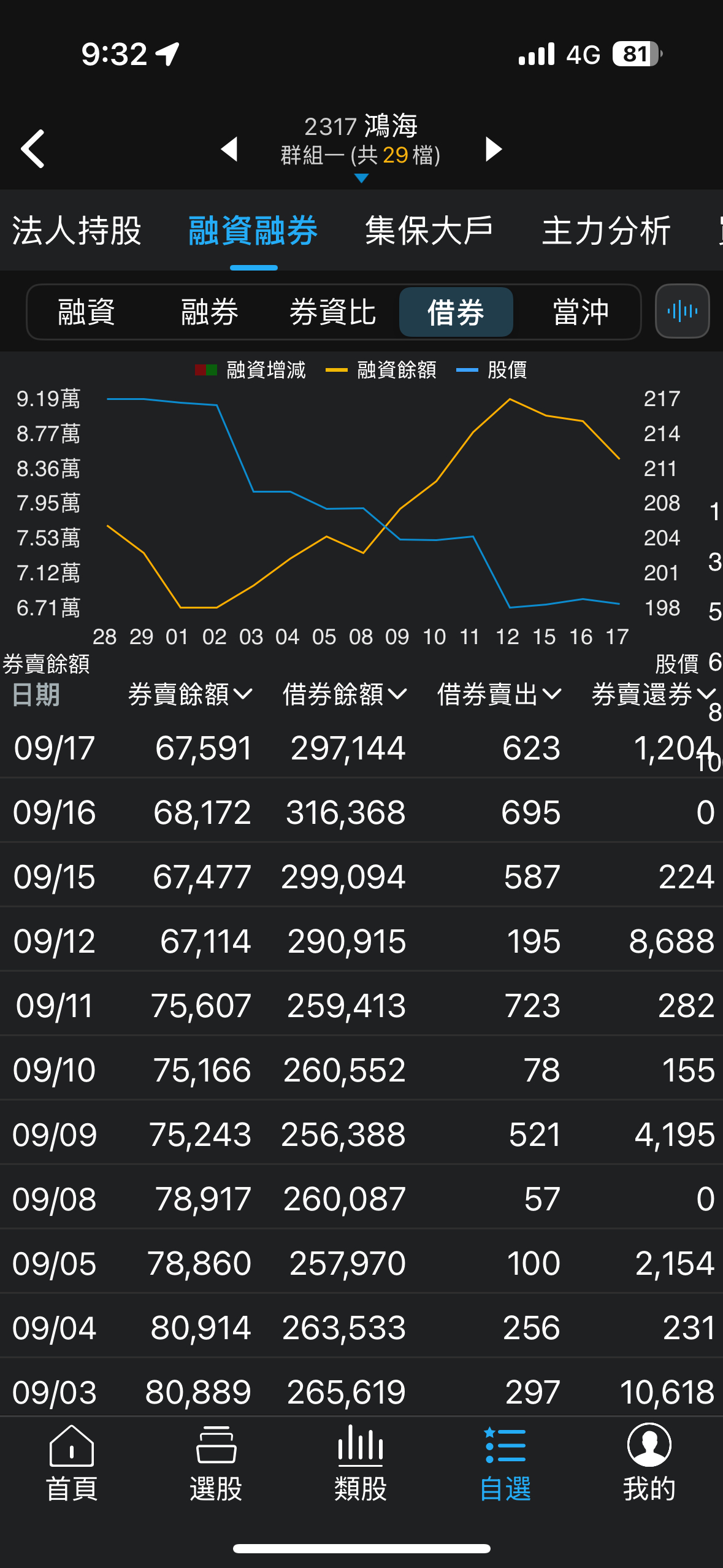Open the 集保大戶 tab
This screenshot has height=1568, width=723.
click(429, 231)
